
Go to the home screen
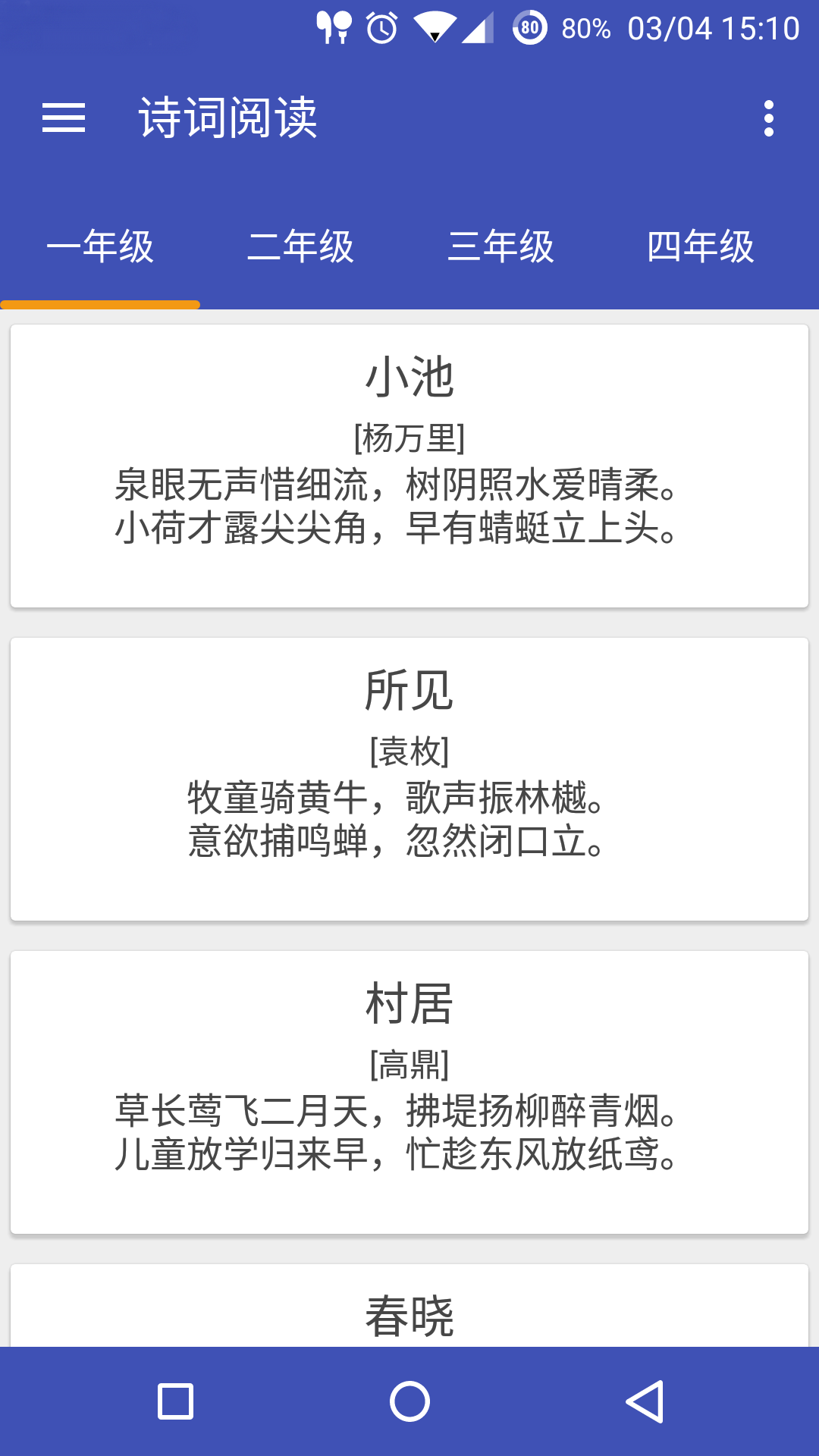pos(409,1401)
